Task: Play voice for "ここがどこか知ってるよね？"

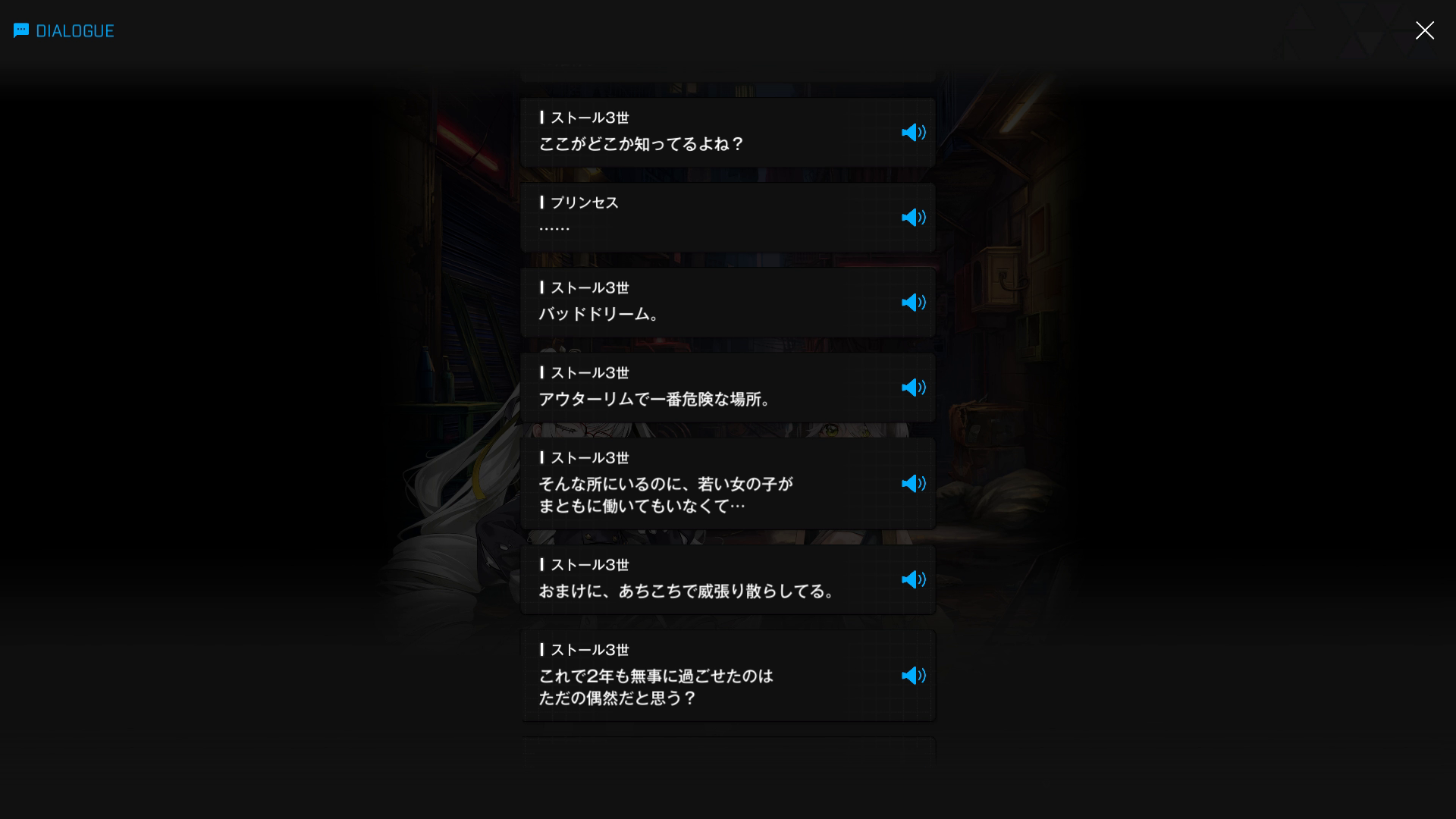Action: [913, 133]
